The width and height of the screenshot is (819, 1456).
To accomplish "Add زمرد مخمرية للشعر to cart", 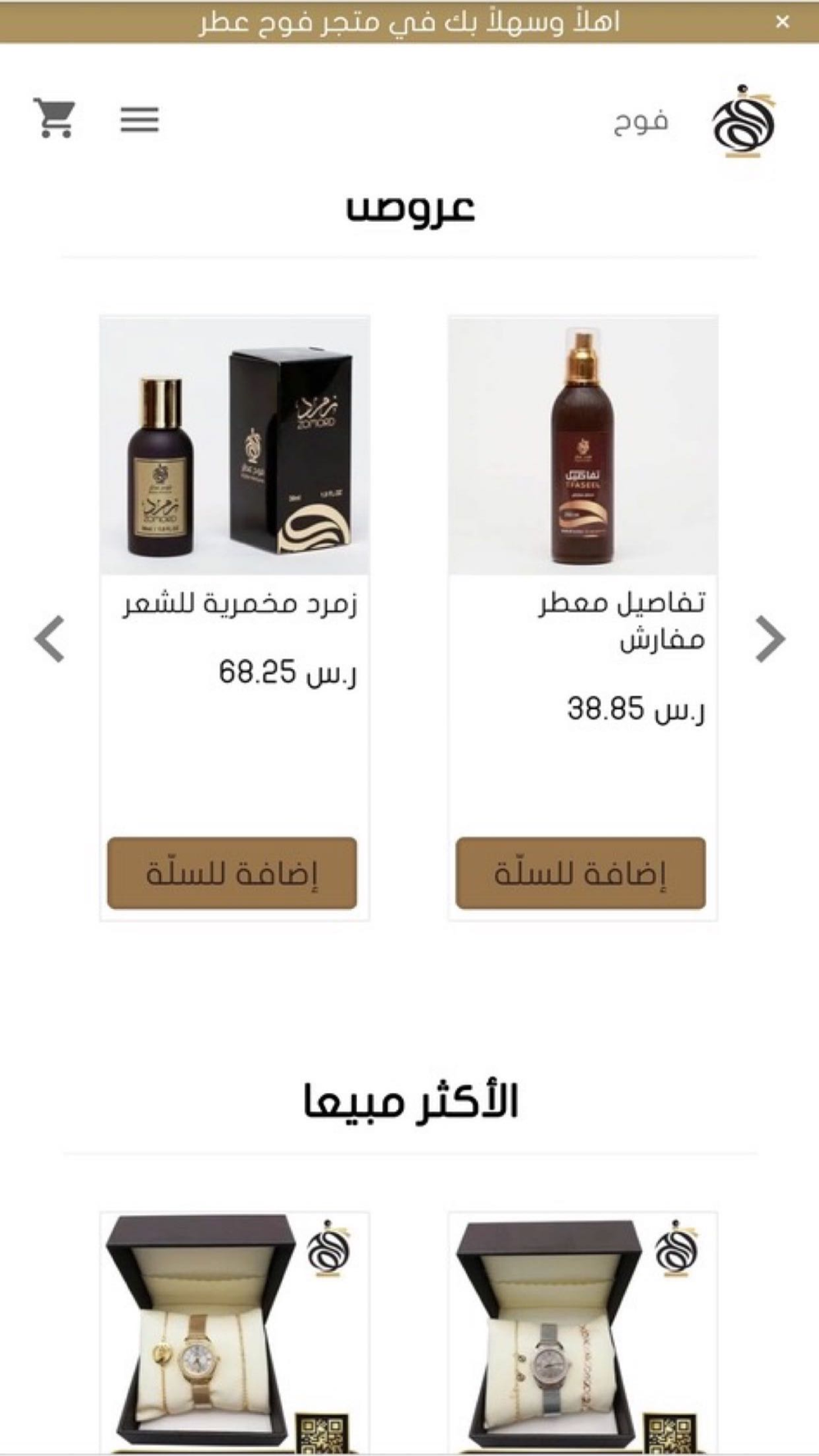I will 233,873.
